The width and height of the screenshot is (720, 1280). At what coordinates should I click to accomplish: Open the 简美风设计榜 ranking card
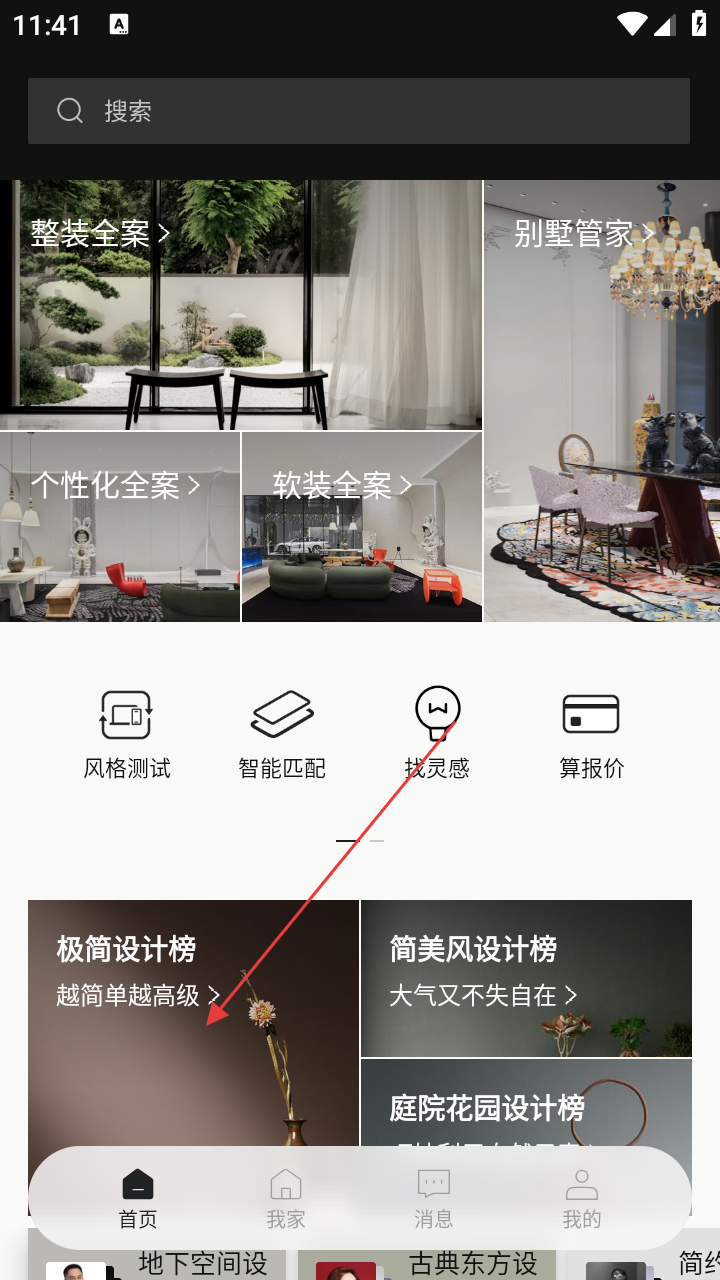tap(526, 978)
